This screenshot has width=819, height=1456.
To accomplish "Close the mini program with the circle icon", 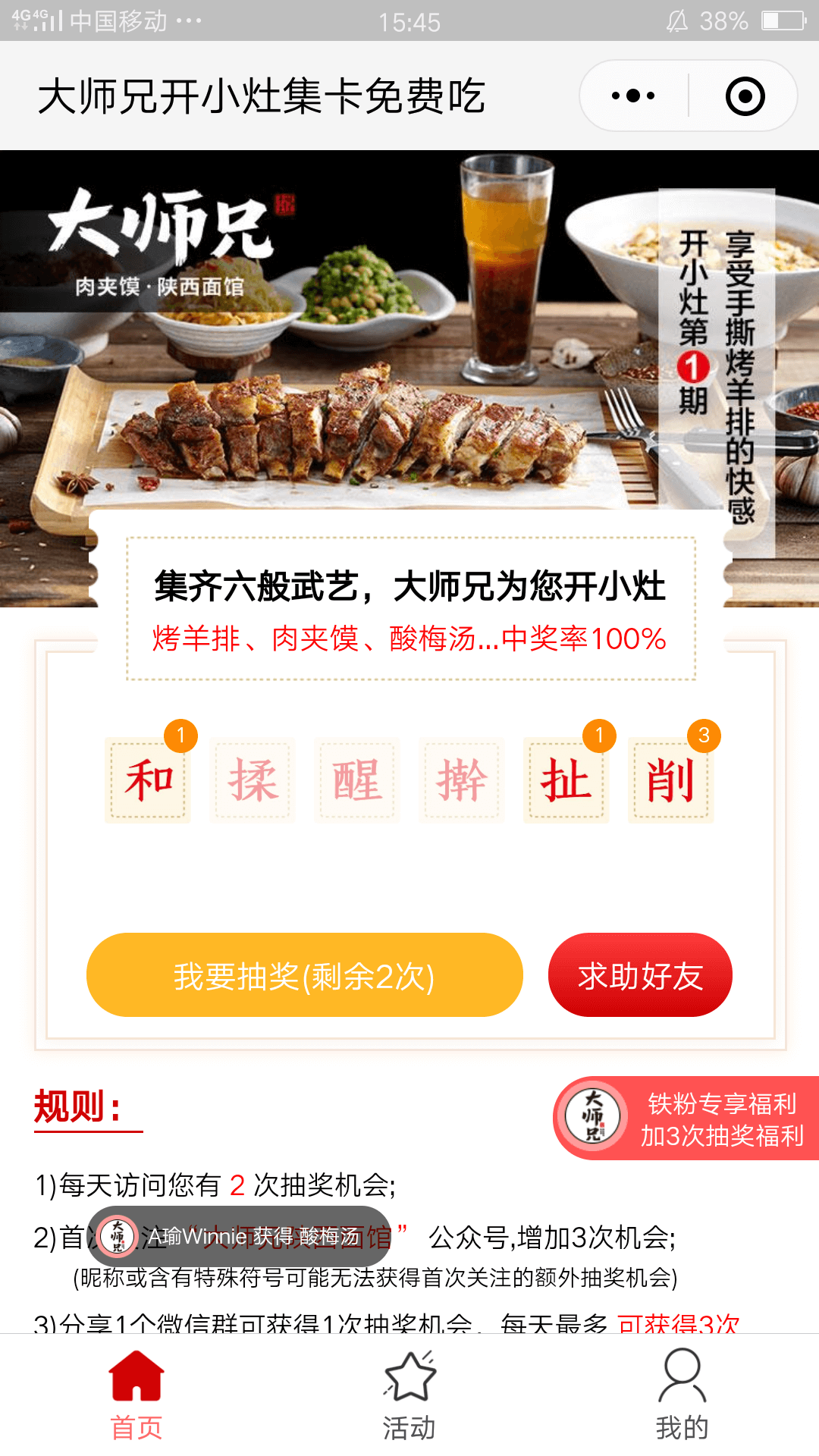I will pyautogui.click(x=745, y=96).
